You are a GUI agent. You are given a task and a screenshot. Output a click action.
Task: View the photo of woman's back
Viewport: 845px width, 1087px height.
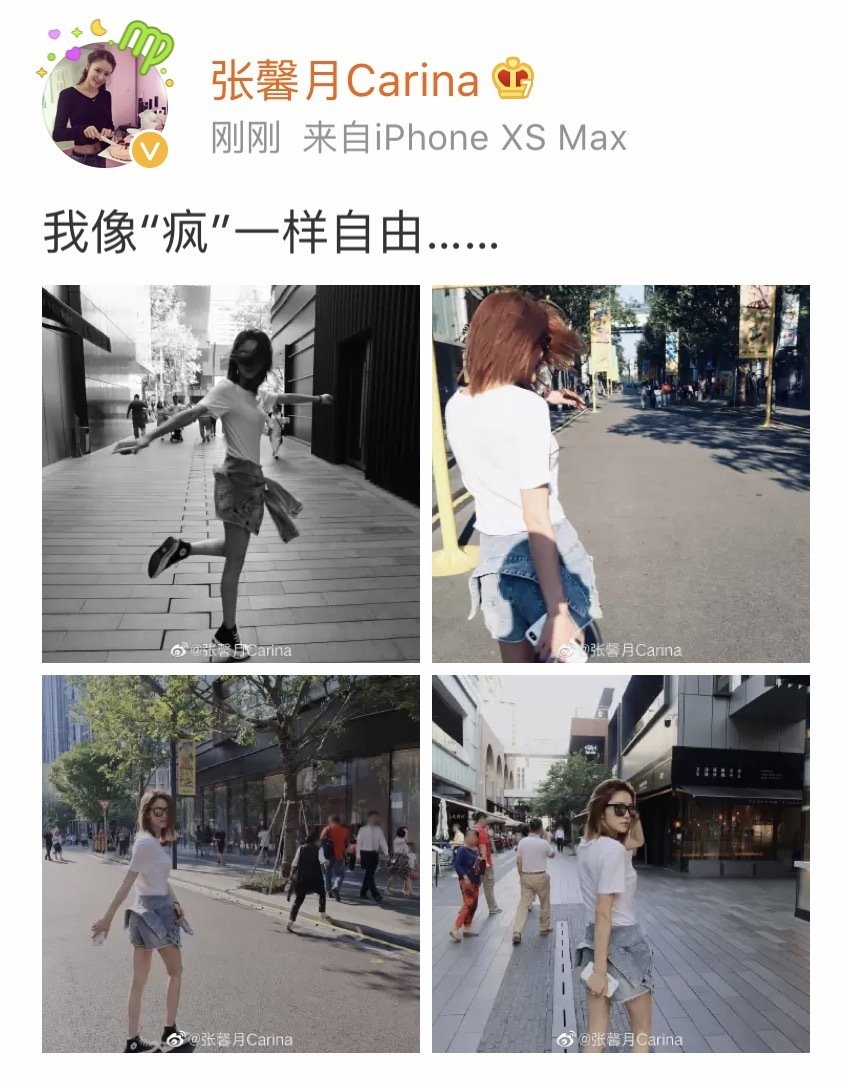click(620, 473)
